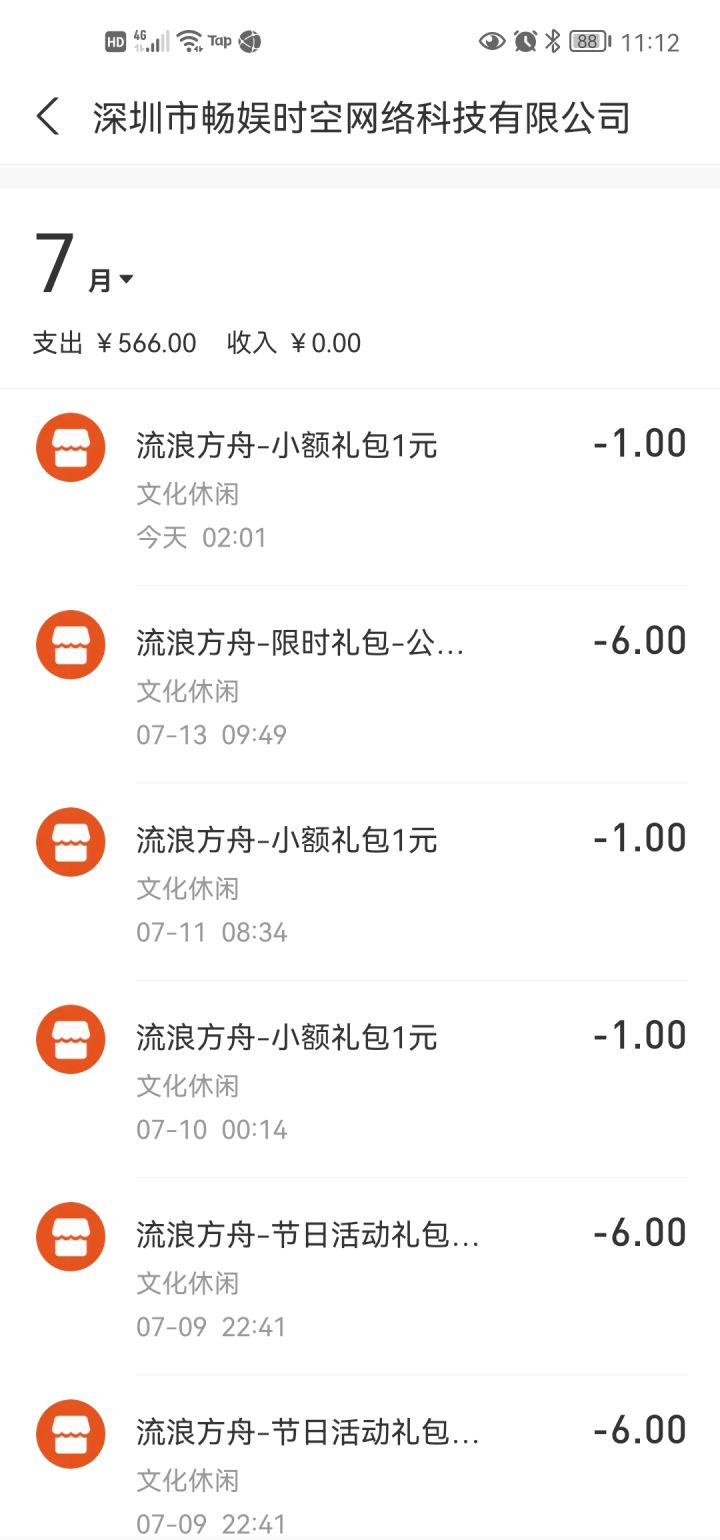
Task: Go back using the top-left arrow
Action: (x=47, y=117)
